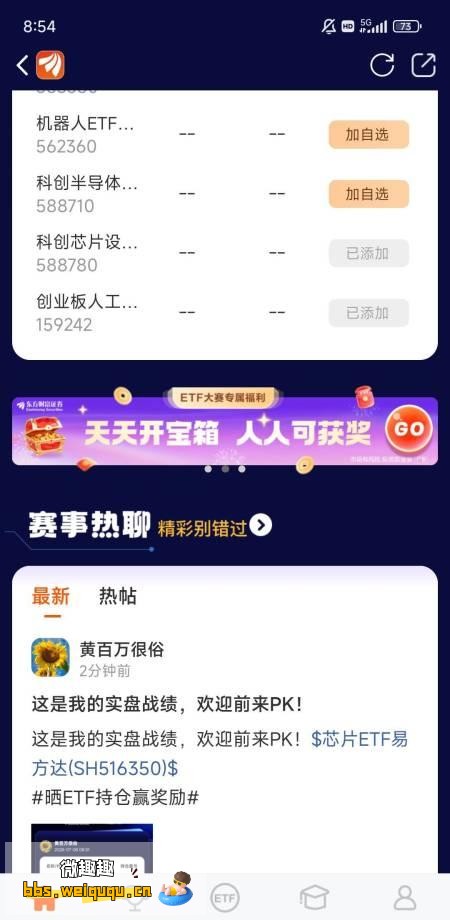View the post's attached screenshot image

[x=92, y=848]
